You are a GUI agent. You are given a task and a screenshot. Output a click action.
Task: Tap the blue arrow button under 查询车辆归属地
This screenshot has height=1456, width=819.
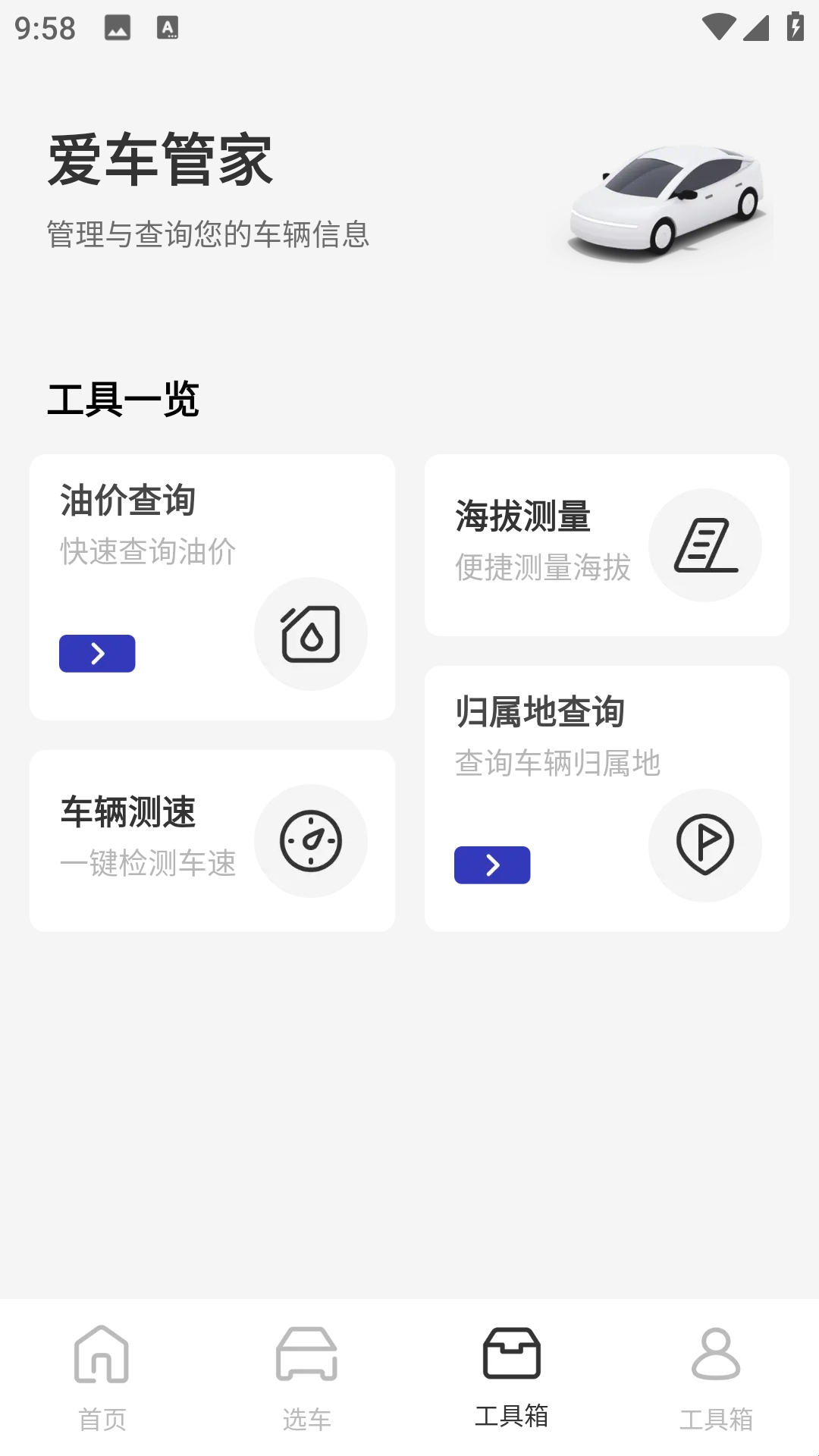(492, 865)
